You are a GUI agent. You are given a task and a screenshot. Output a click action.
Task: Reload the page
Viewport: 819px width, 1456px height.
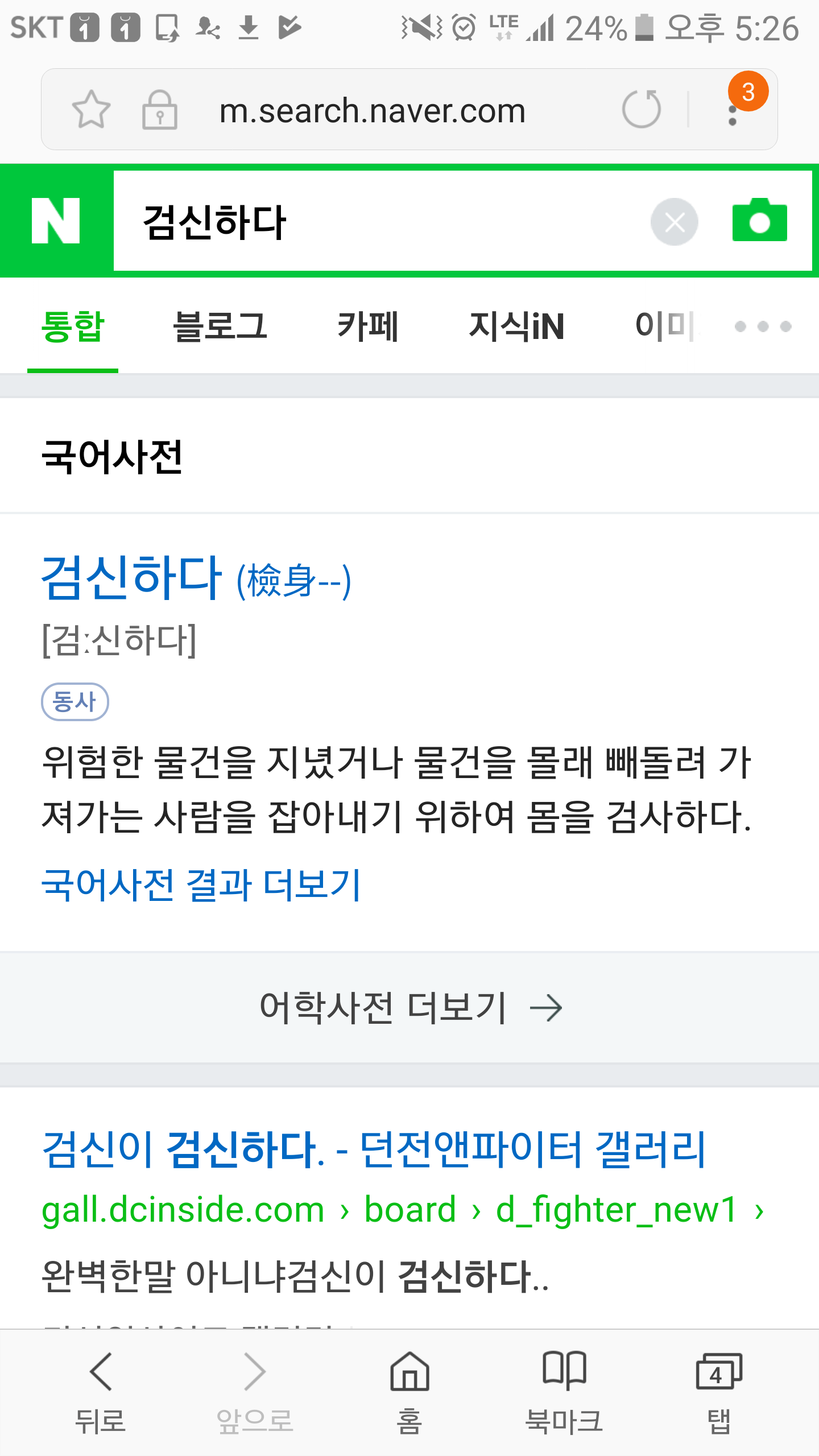pos(642,109)
